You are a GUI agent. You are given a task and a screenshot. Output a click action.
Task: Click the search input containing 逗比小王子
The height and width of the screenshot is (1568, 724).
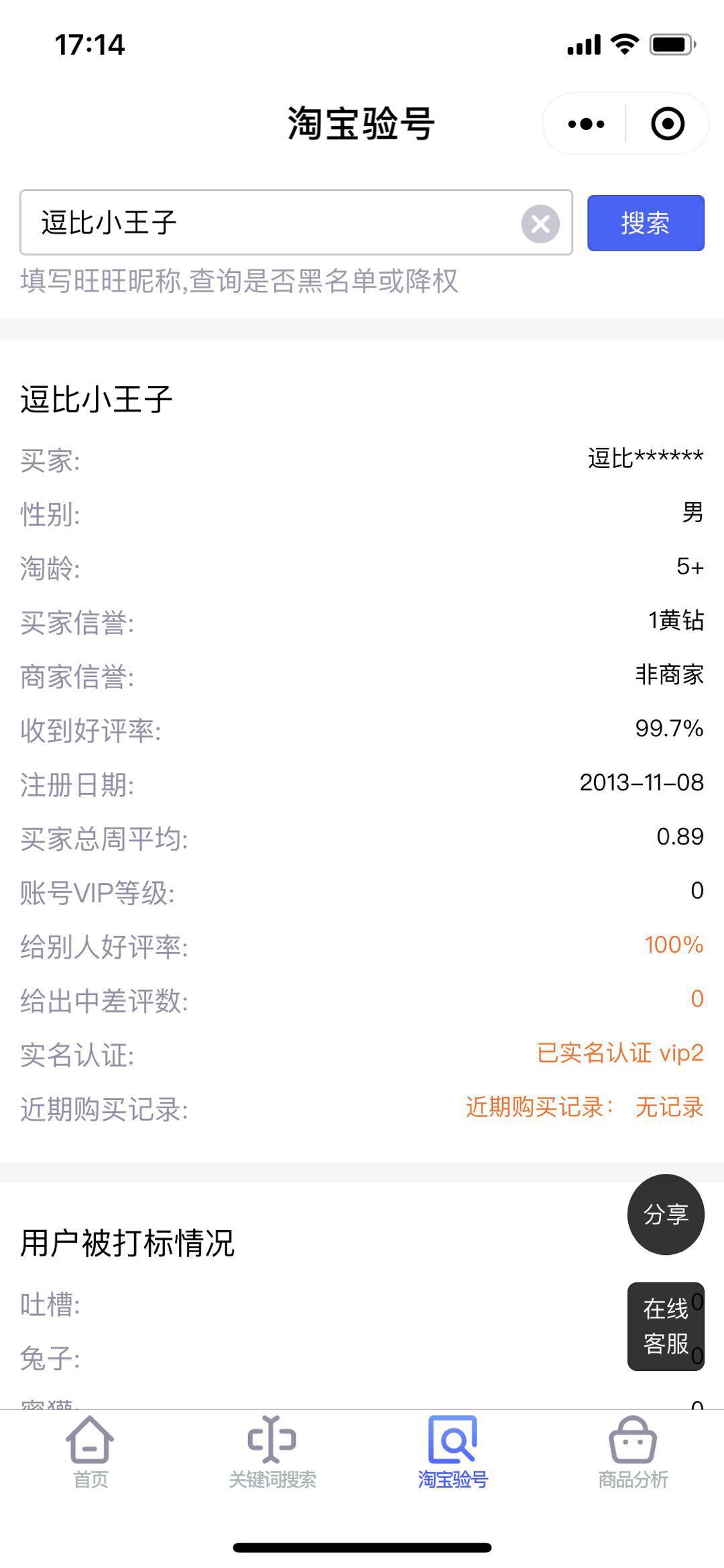point(268,225)
